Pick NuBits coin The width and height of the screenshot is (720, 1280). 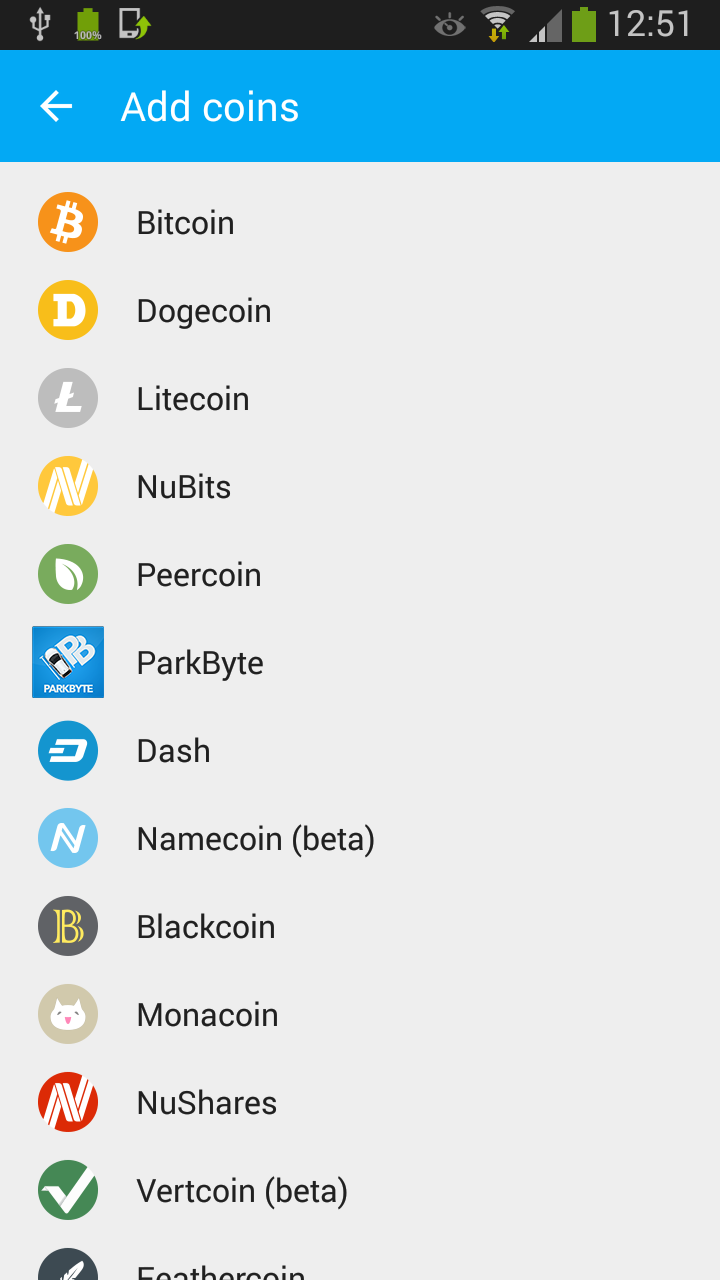[x=360, y=486]
